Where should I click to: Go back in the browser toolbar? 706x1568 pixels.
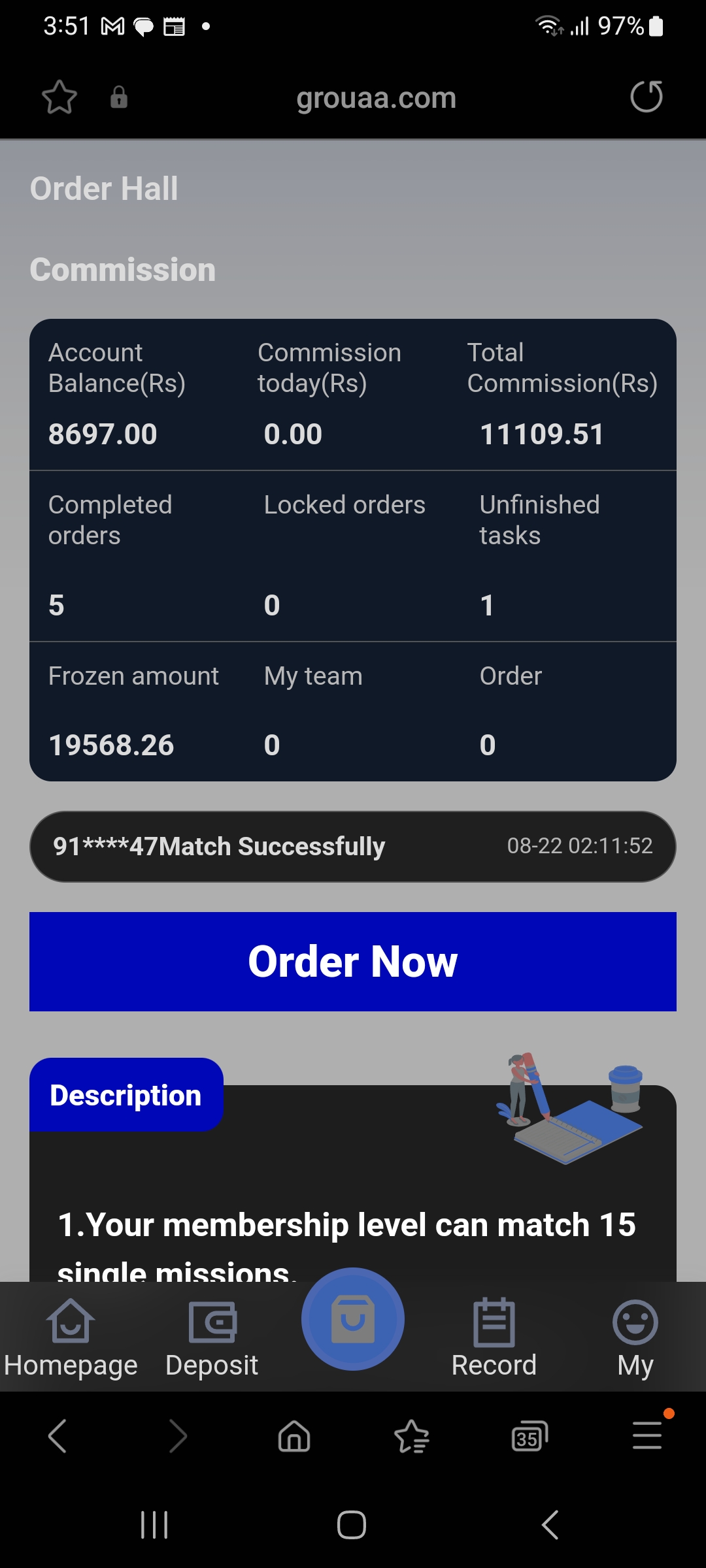coord(58,1437)
